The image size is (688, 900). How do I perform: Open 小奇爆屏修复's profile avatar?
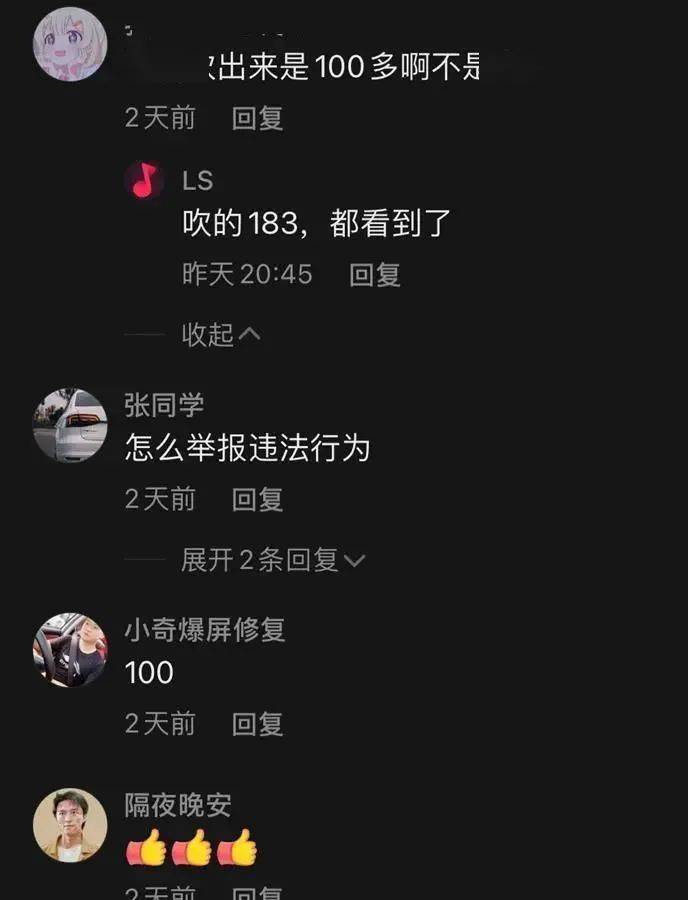pyautogui.click(x=70, y=650)
